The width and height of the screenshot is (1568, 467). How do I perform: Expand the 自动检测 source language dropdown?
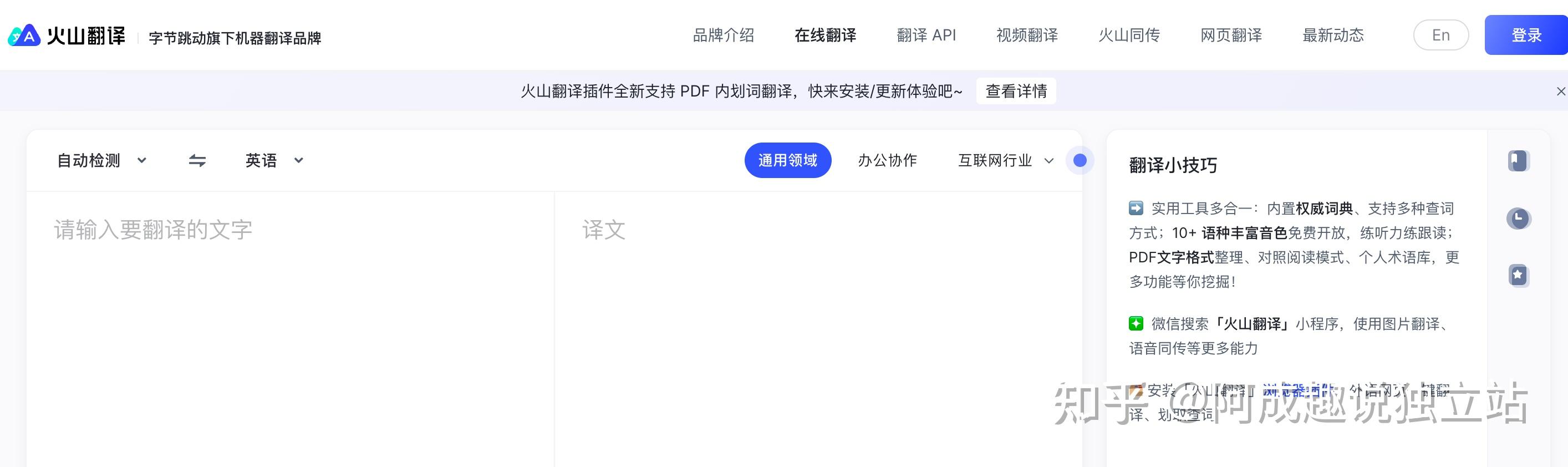(101, 161)
